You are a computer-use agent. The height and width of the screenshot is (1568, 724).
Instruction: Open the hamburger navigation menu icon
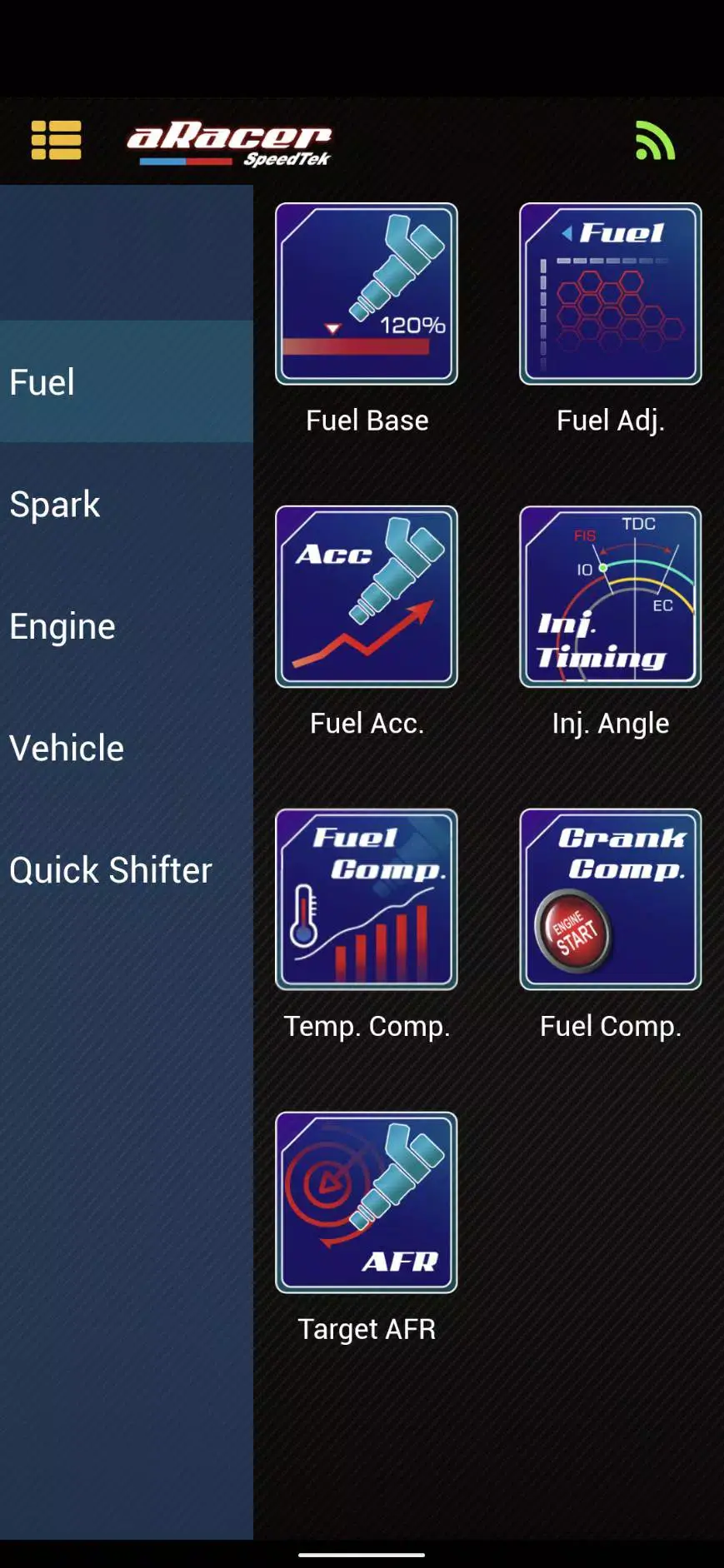[x=55, y=141]
